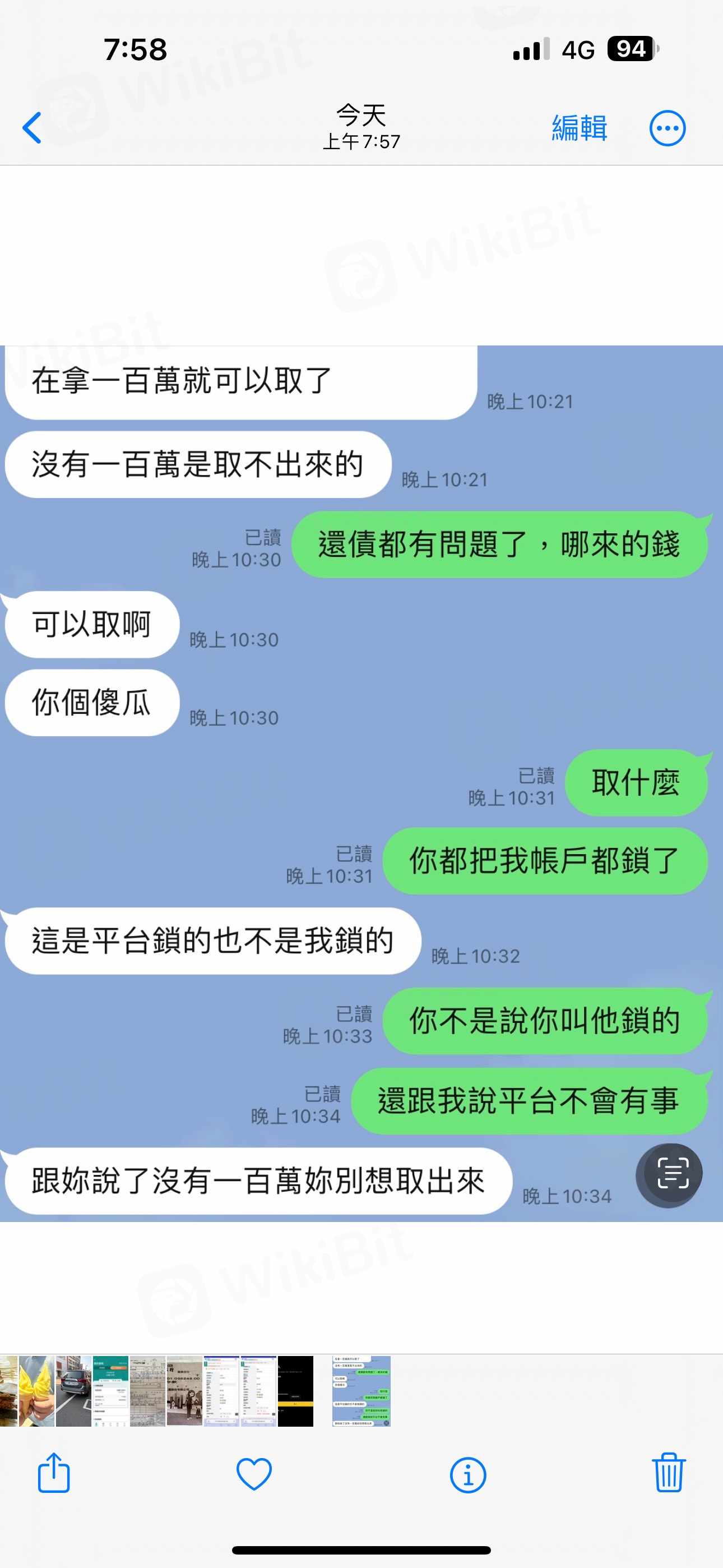Viewport: 723px width, 1568px height.
Task: Delete this photo with the trash icon
Action: [668, 1473]
